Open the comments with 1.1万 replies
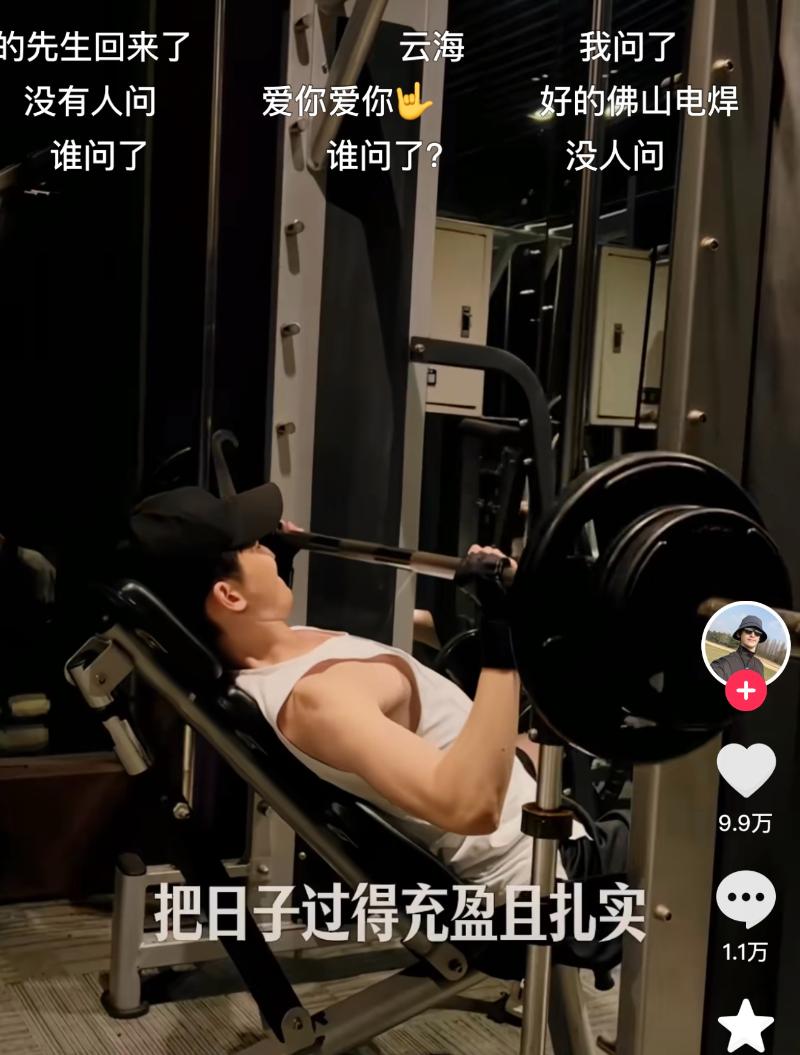Screen dimensions: 800x1055 (746, 899)
